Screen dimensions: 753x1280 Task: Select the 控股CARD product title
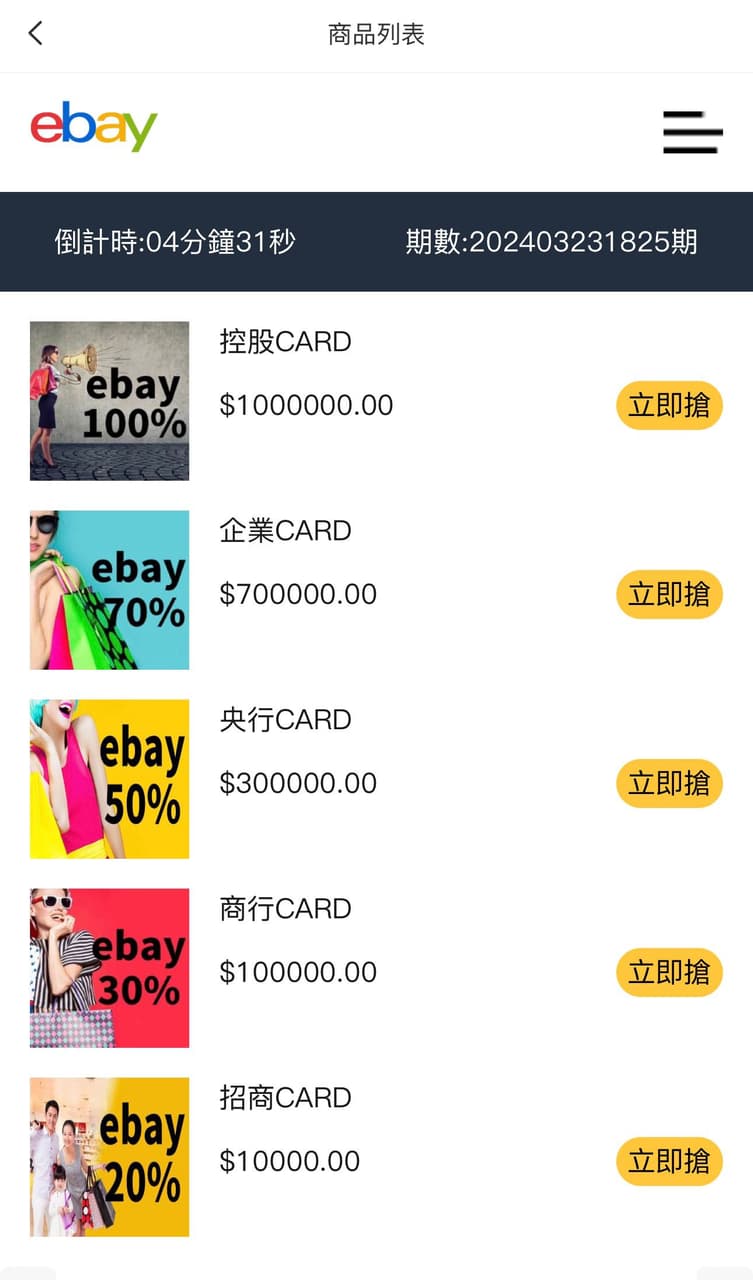coord(285,342)
